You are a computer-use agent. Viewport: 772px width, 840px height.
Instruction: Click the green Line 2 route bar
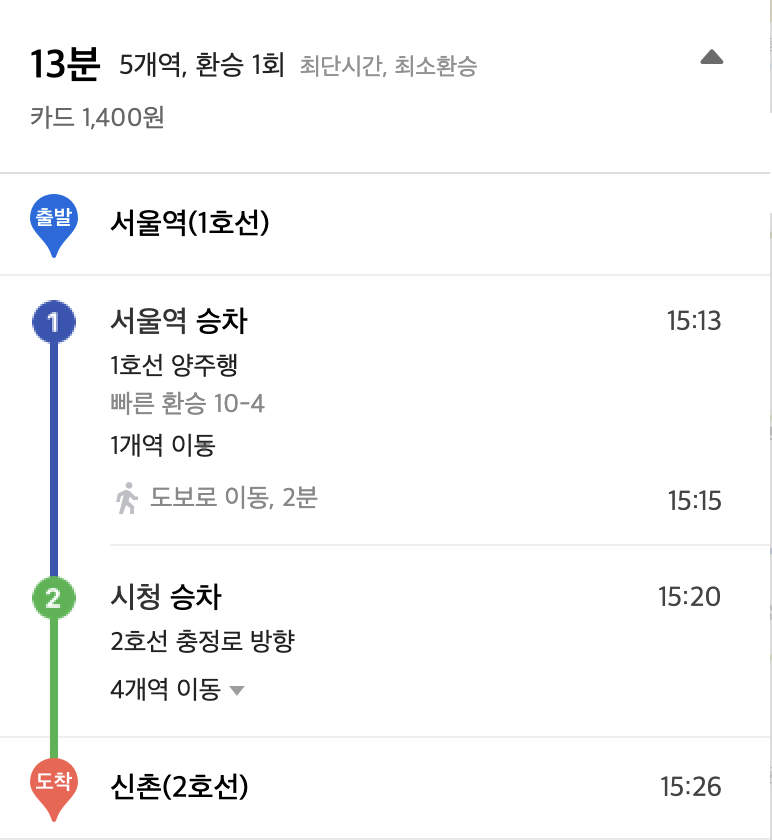(x=54, y=690)
